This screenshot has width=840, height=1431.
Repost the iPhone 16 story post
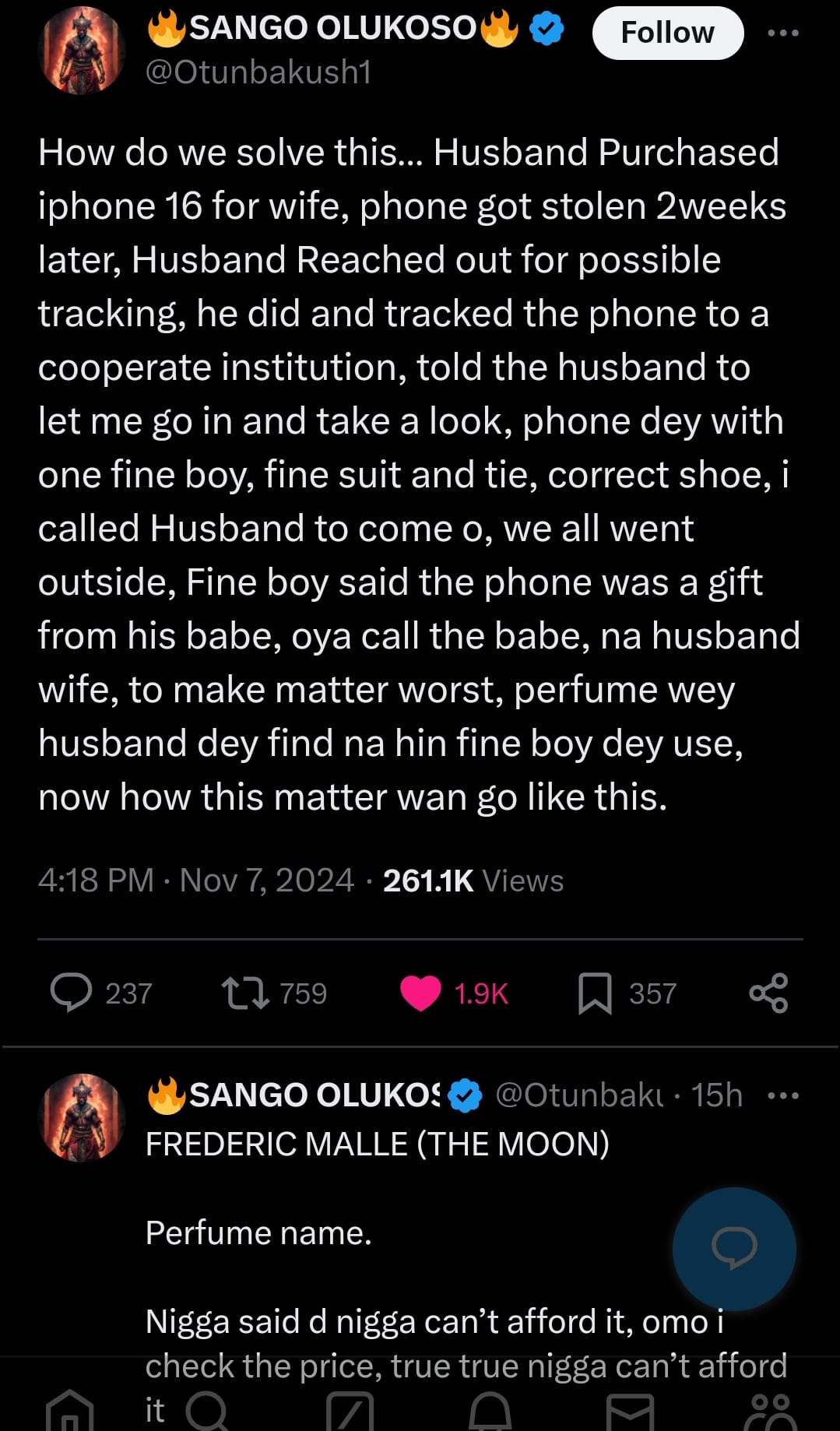[246, 993]
